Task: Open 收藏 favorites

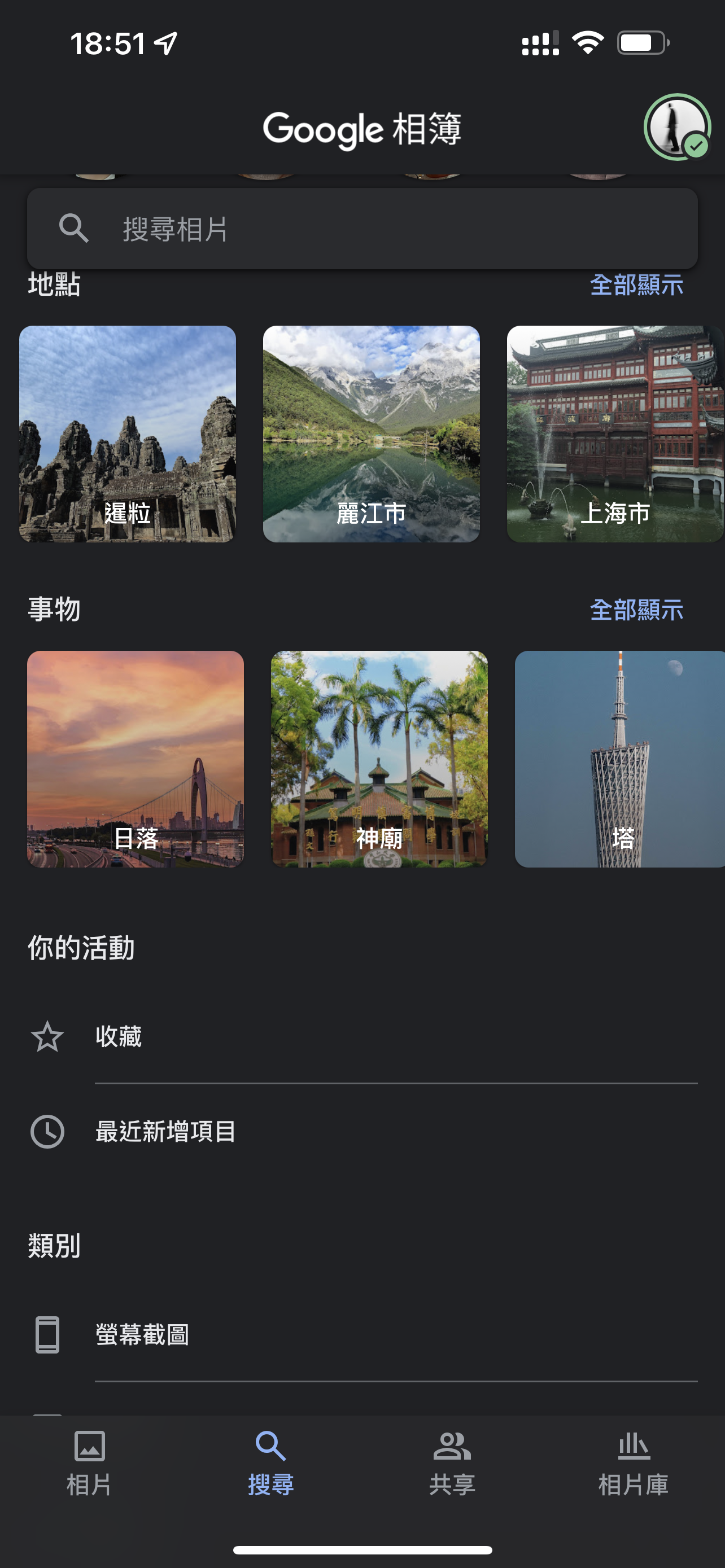Action: 119,1036
